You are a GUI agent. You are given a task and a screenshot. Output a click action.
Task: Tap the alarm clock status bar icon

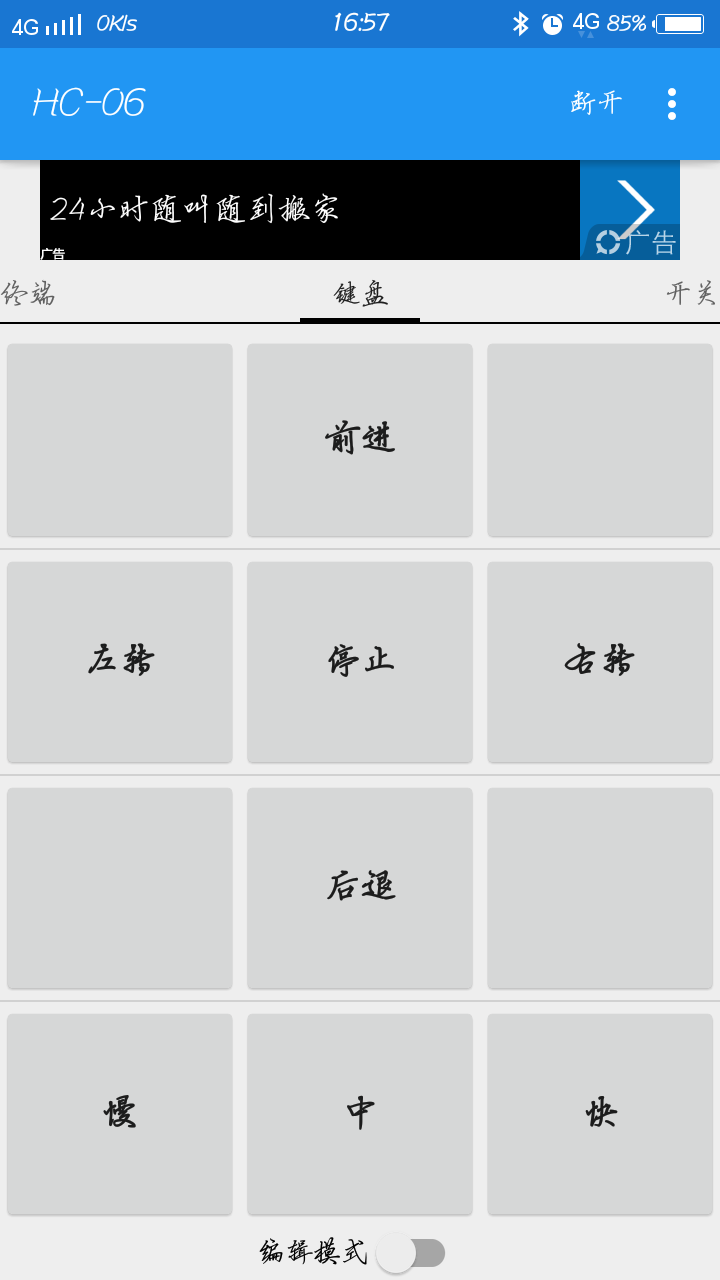pyautogui.click(x=554, y=21)
